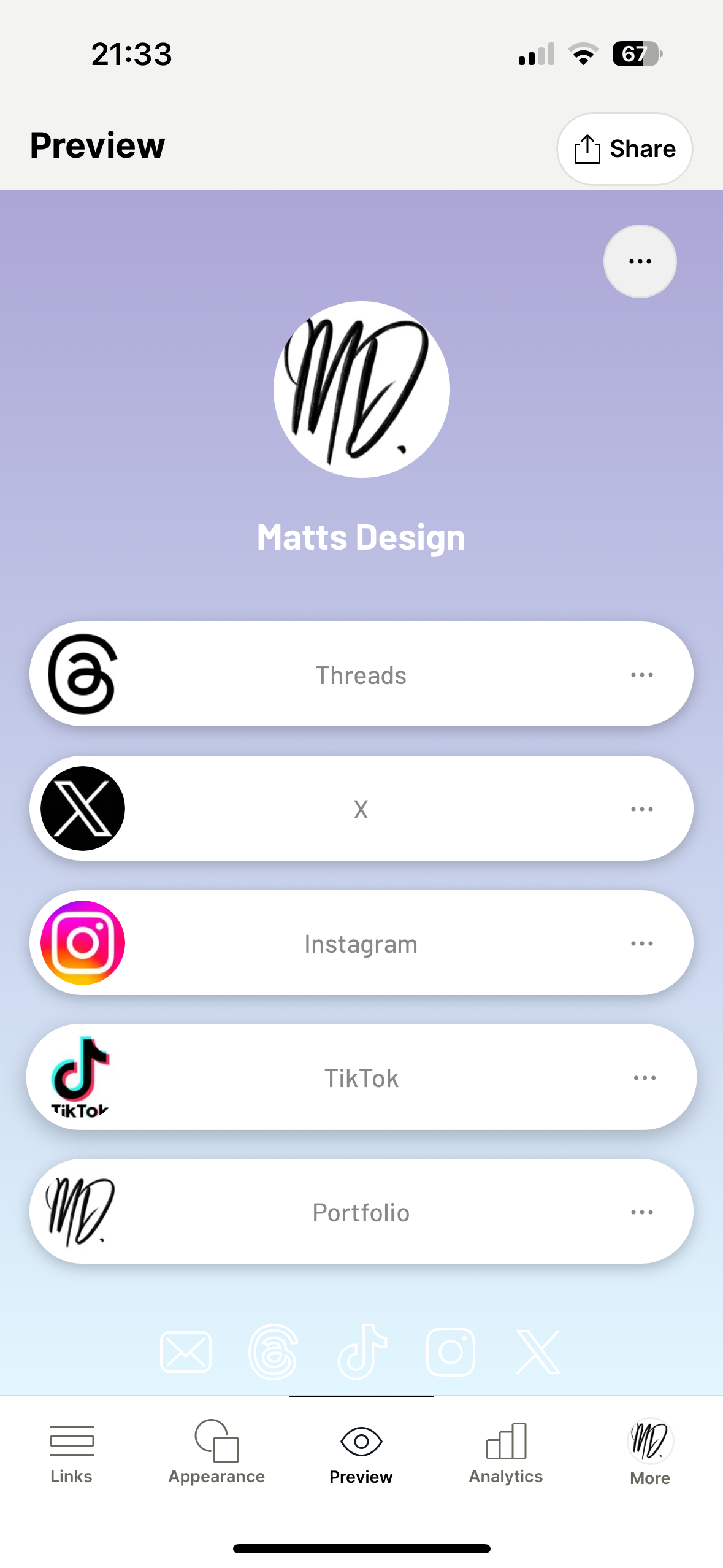The image size is (723, 1568).
Task: View the Analytics tab
Action: click(506, 1452)
